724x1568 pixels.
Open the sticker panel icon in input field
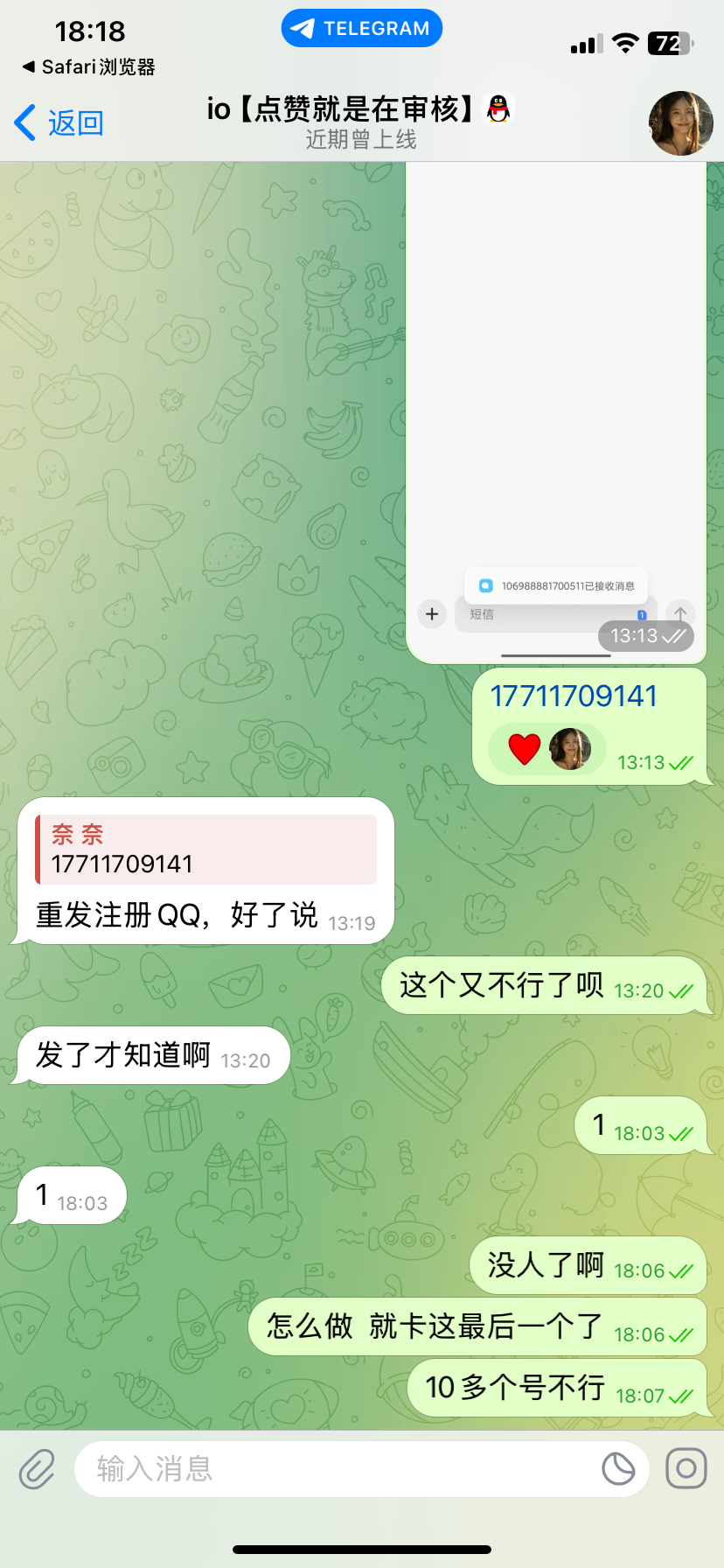[618, 1469]
